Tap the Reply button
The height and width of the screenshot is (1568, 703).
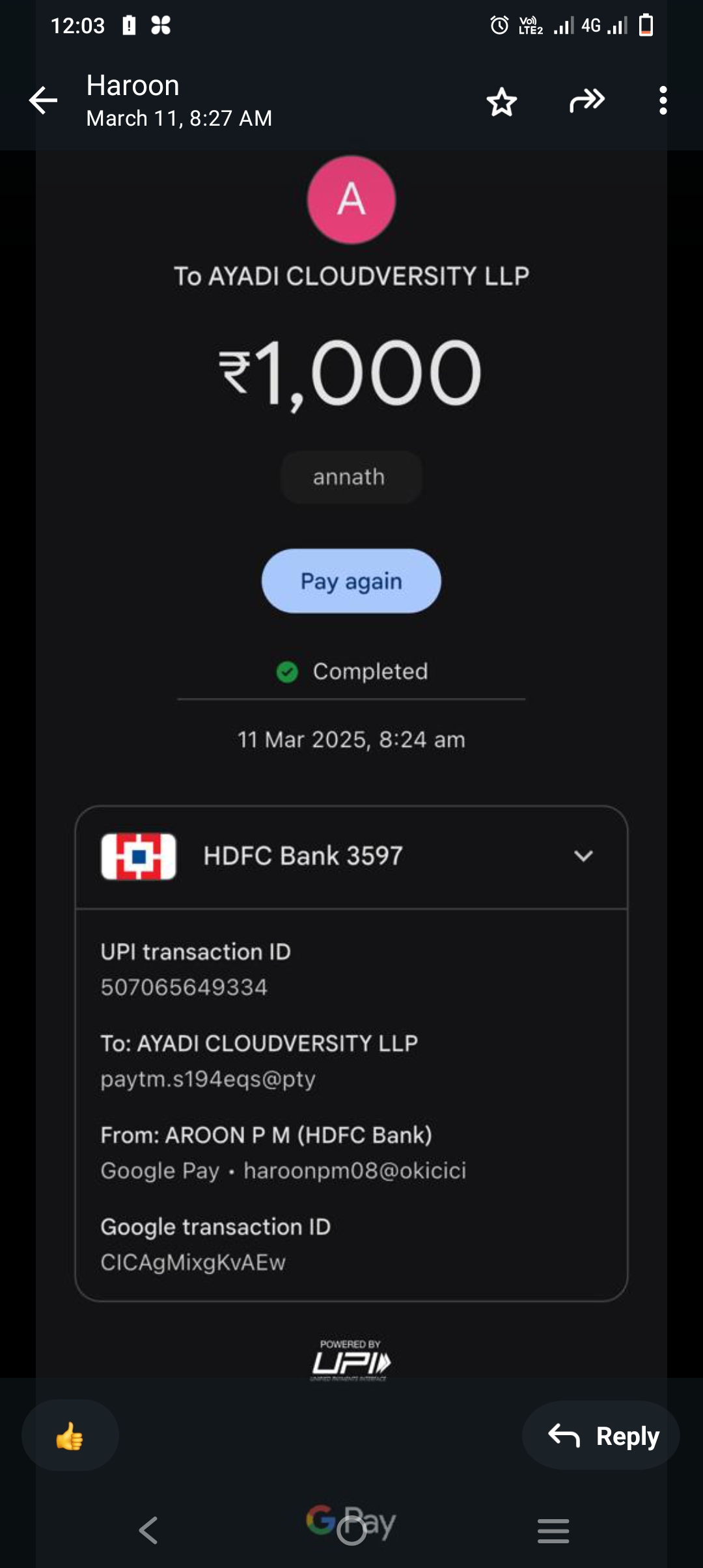pyautogui.click(x=601, y=1435)
